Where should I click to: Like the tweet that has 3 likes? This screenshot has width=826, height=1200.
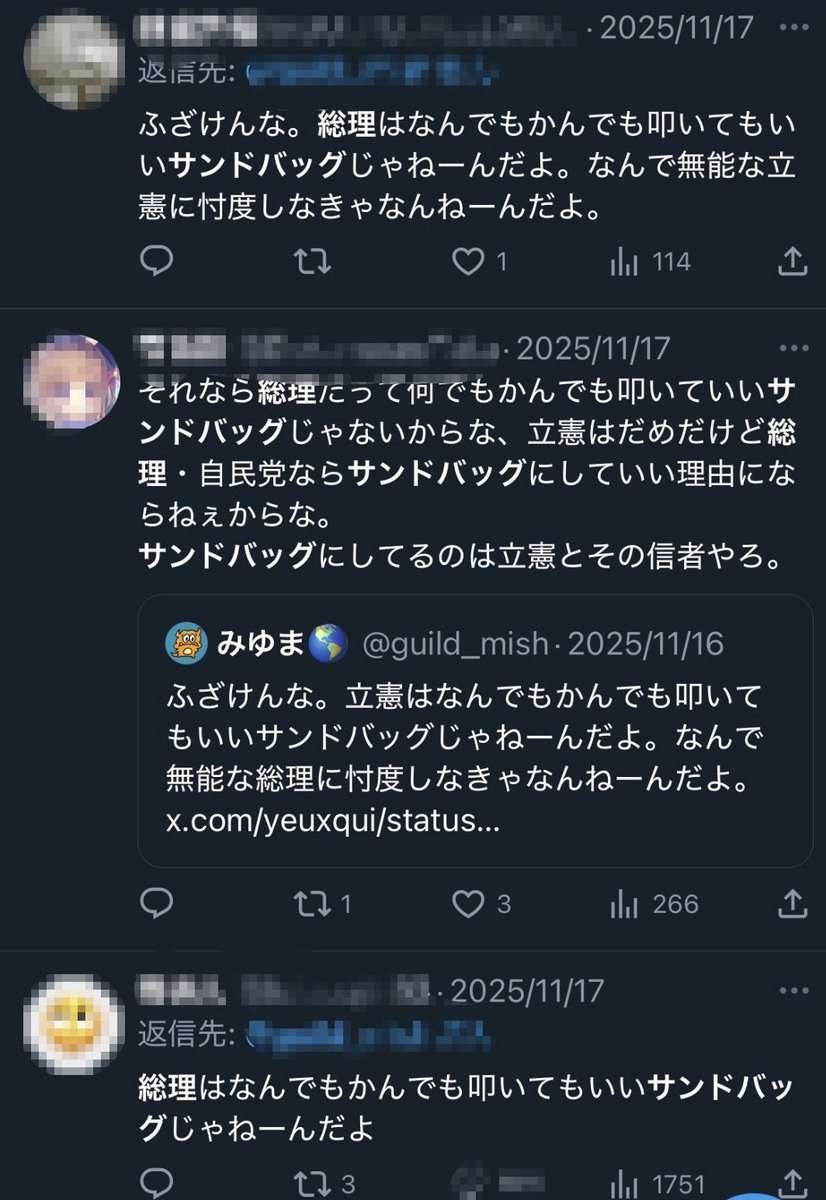pos(467,904)
